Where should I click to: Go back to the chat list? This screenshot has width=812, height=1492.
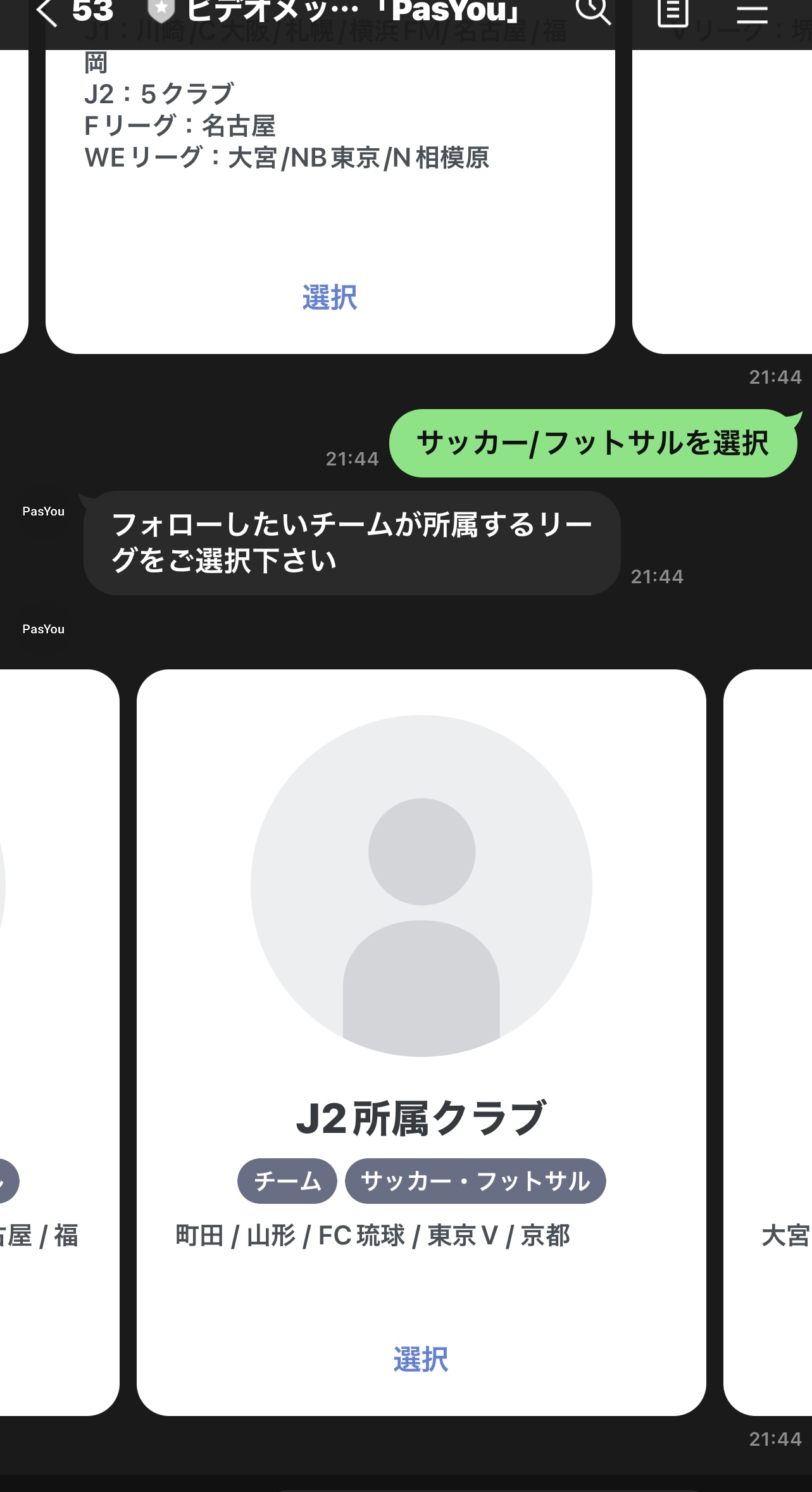point(47,13)
